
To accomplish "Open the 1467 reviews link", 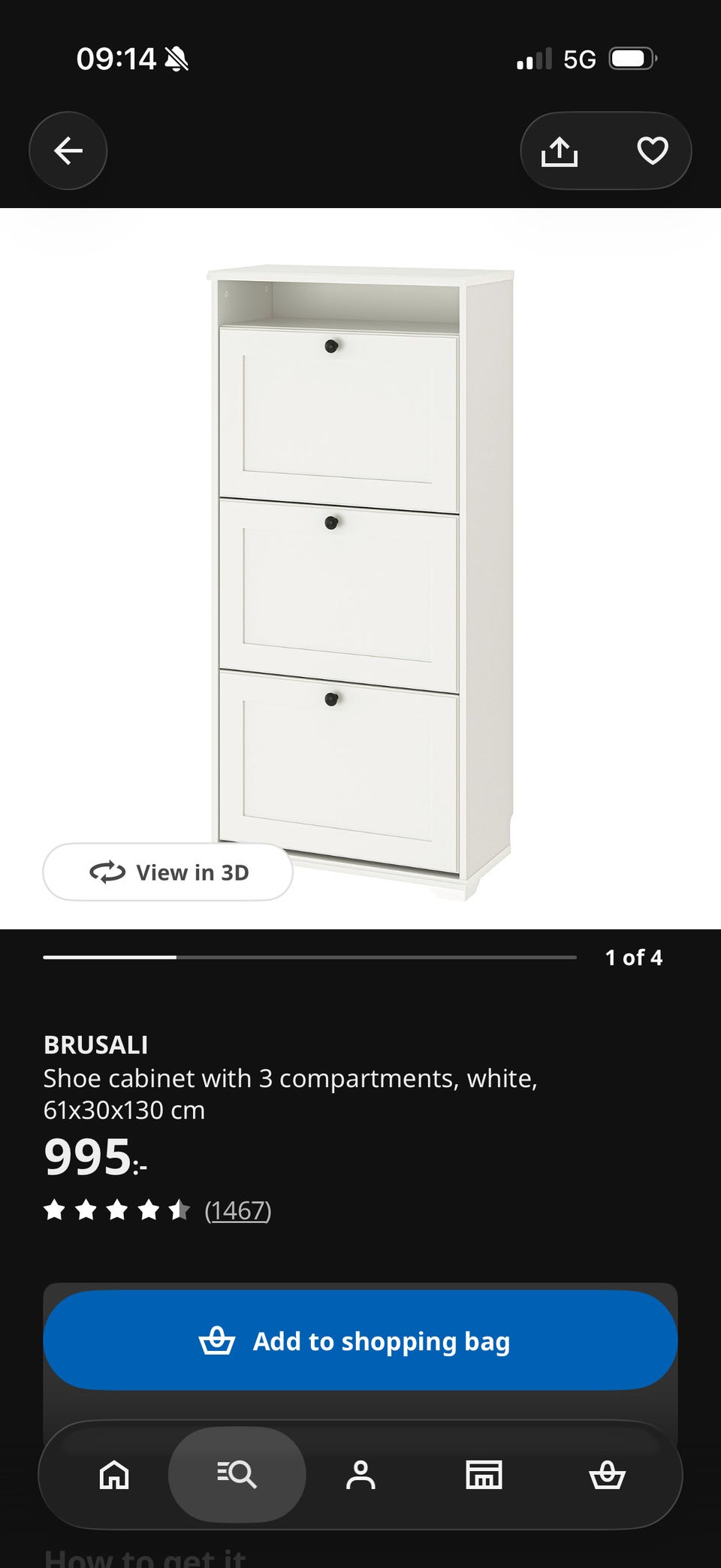I will click(x=238, y=1210).
